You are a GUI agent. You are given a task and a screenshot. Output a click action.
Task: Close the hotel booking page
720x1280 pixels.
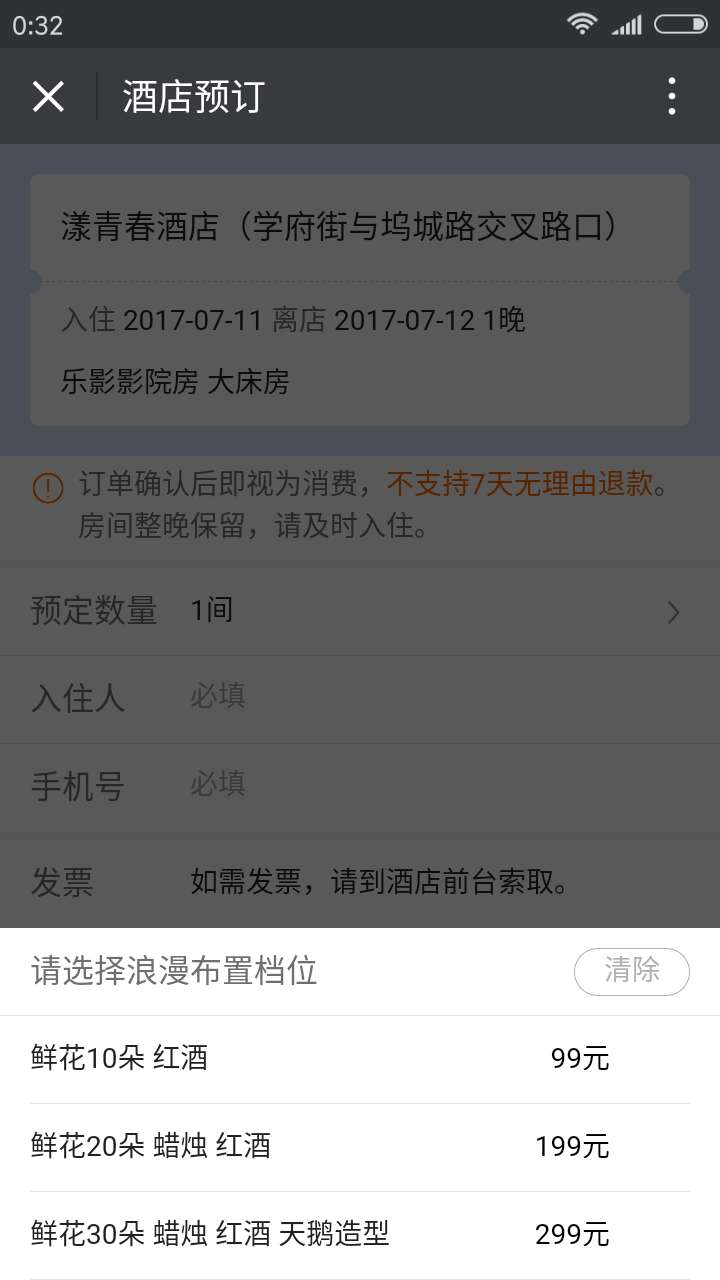[48, 97]
